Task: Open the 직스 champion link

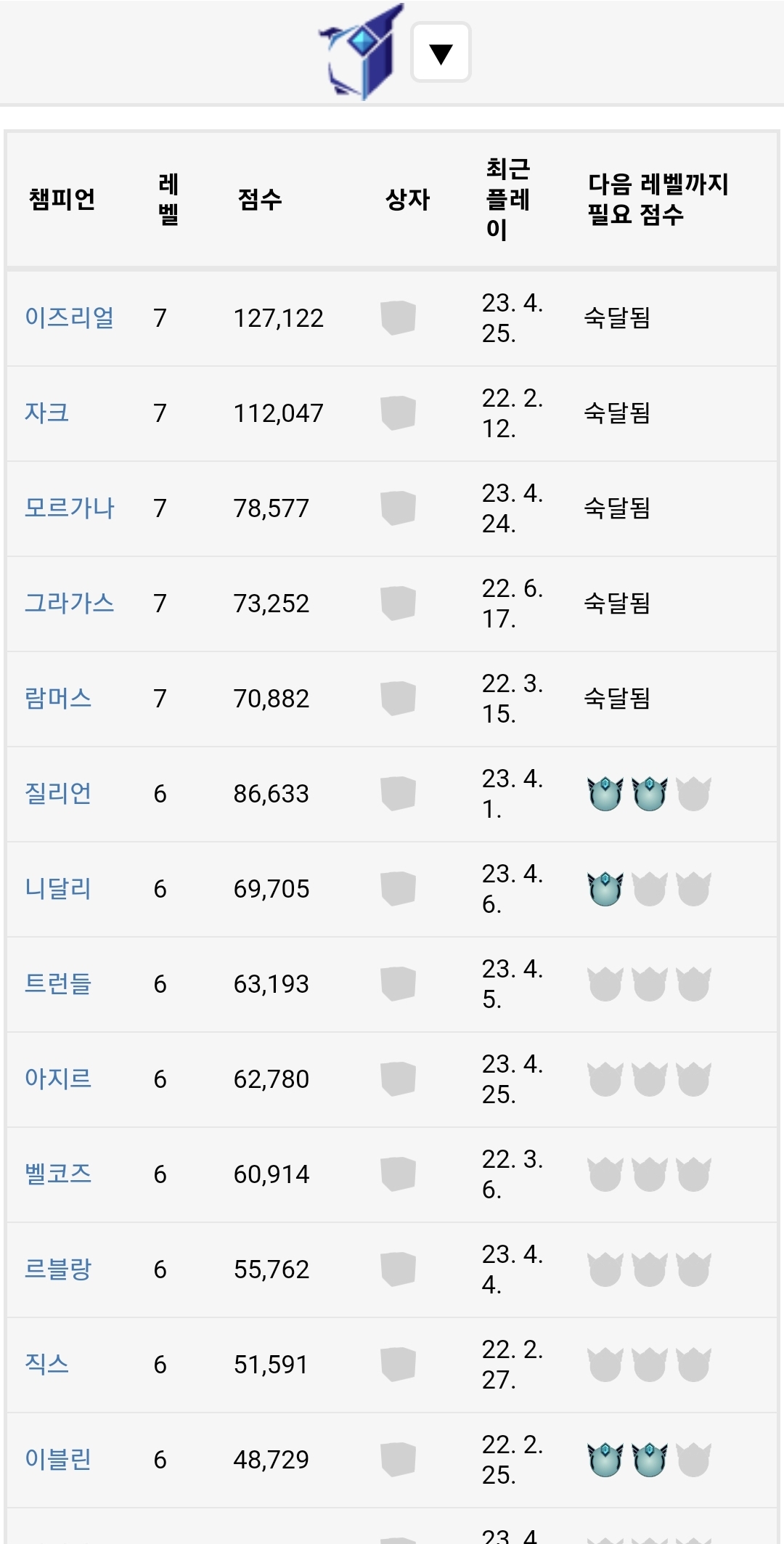Action: (x=47, y=1364)
